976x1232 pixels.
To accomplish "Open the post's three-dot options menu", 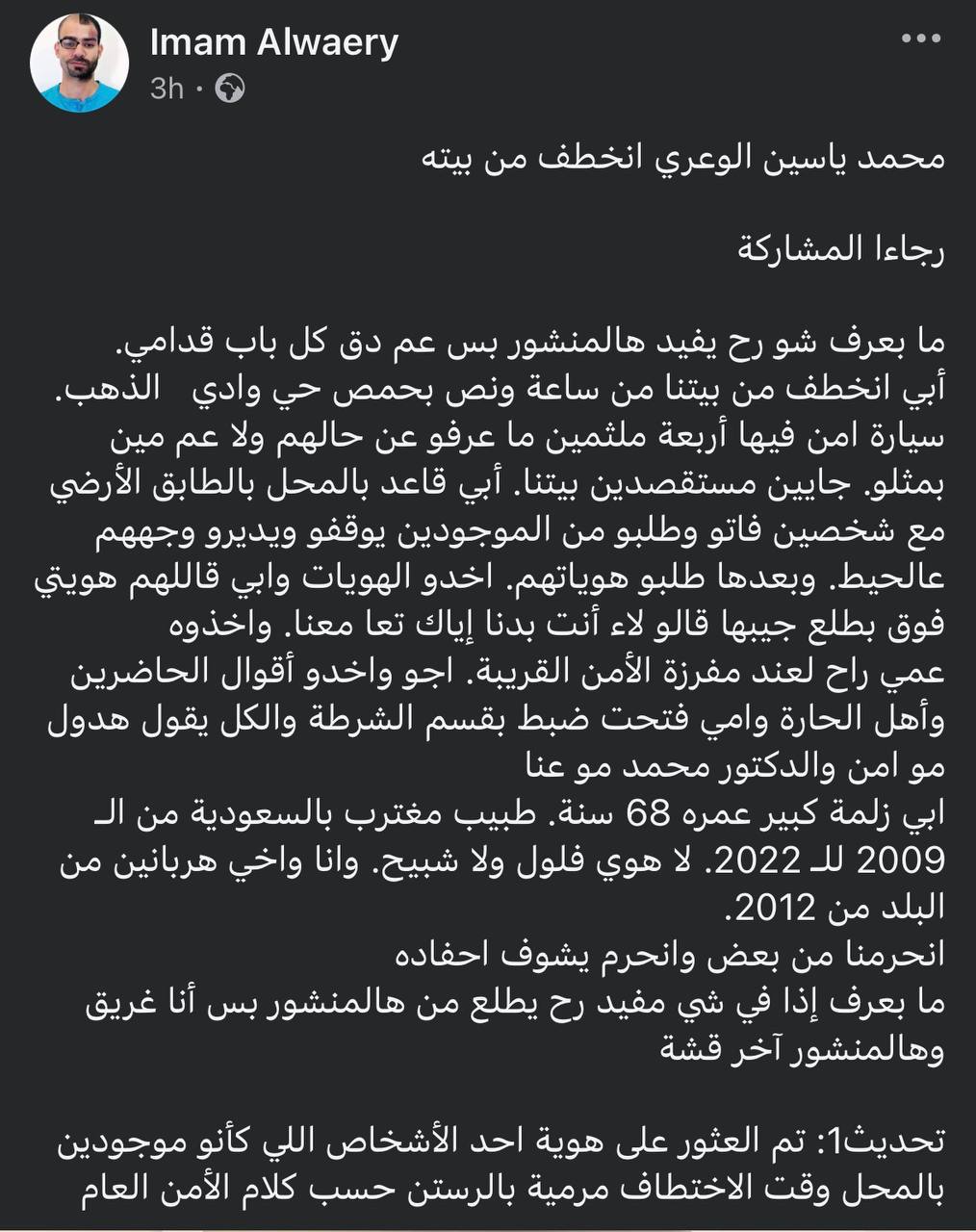I will (920, 38).
